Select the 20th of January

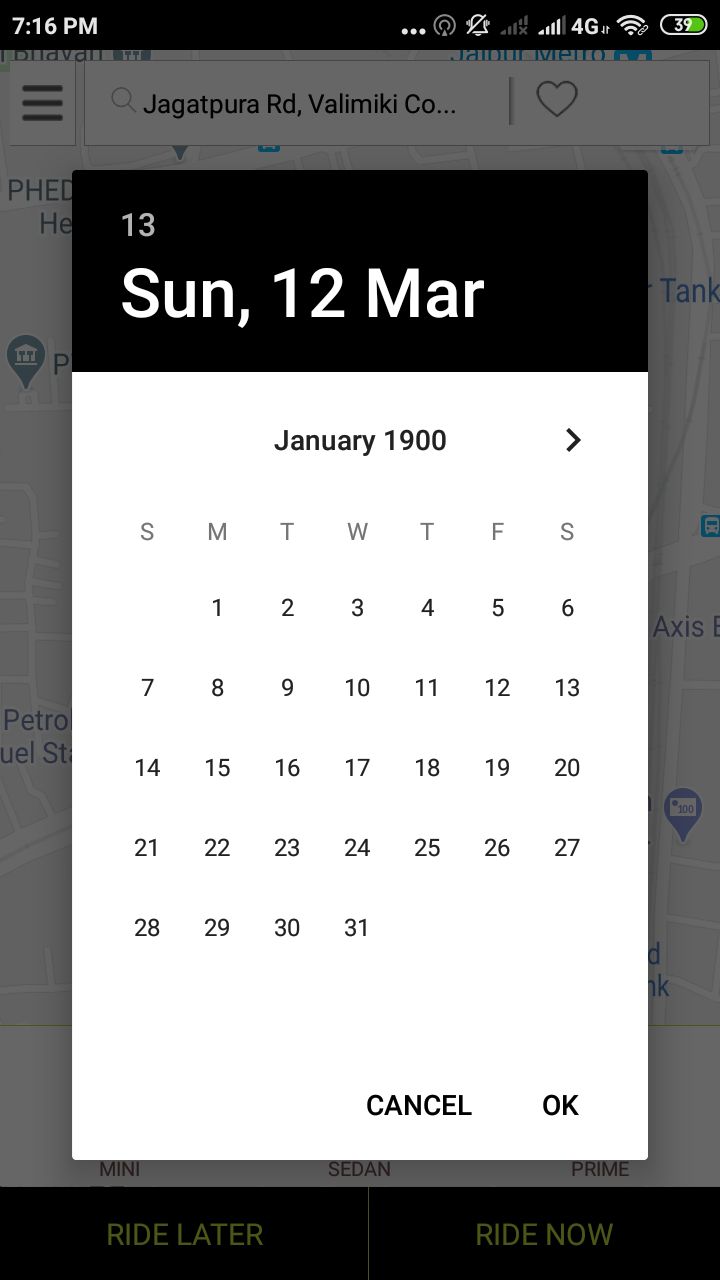(x=567, y=768)
